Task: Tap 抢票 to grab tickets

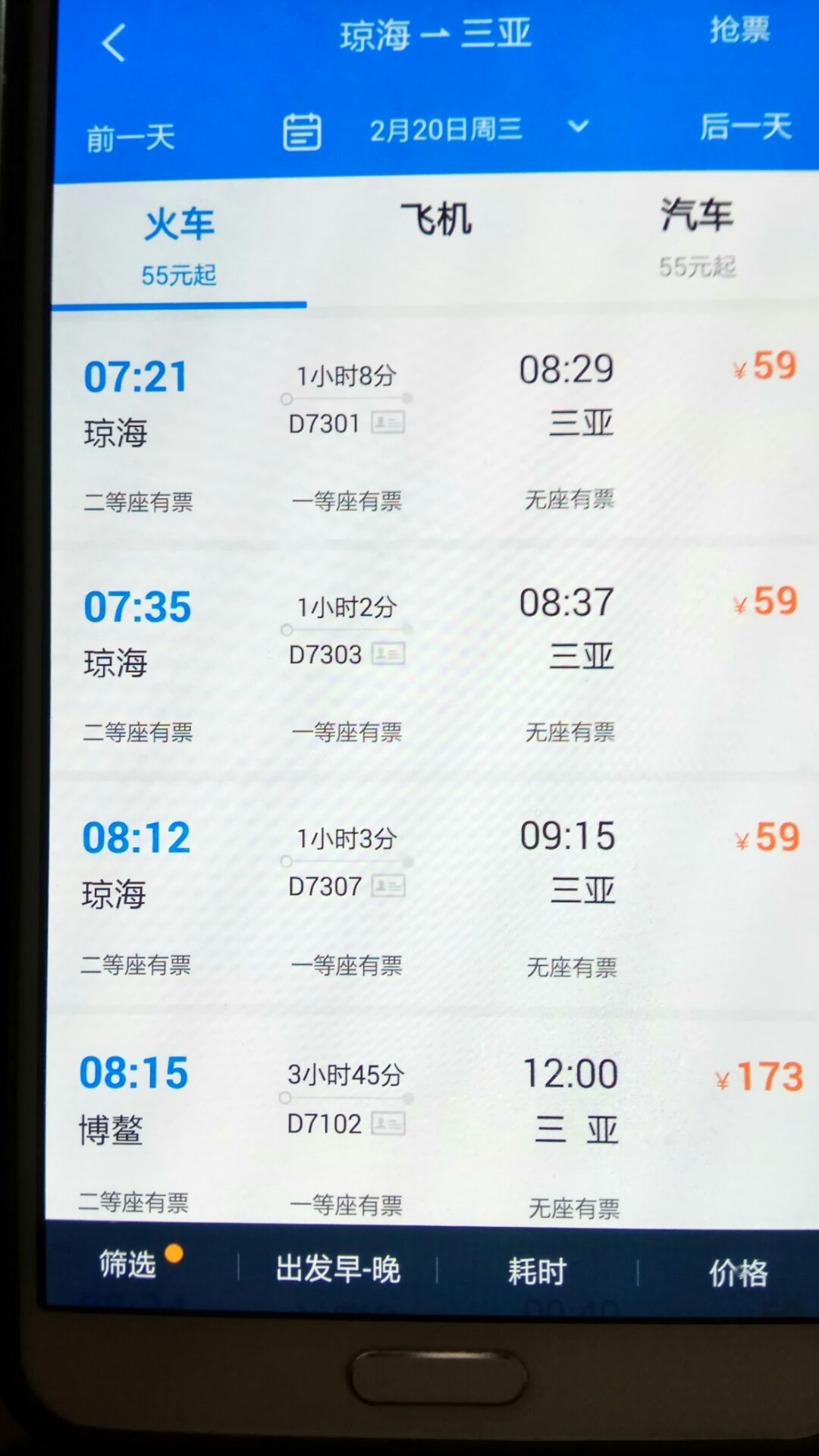Action: [x=739, y=30]
